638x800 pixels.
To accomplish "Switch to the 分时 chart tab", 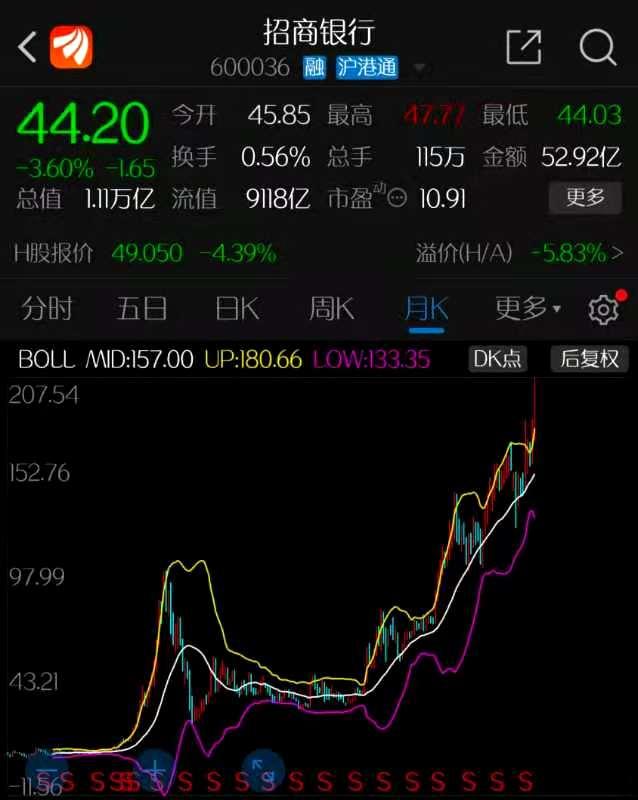I will point(47,308).
